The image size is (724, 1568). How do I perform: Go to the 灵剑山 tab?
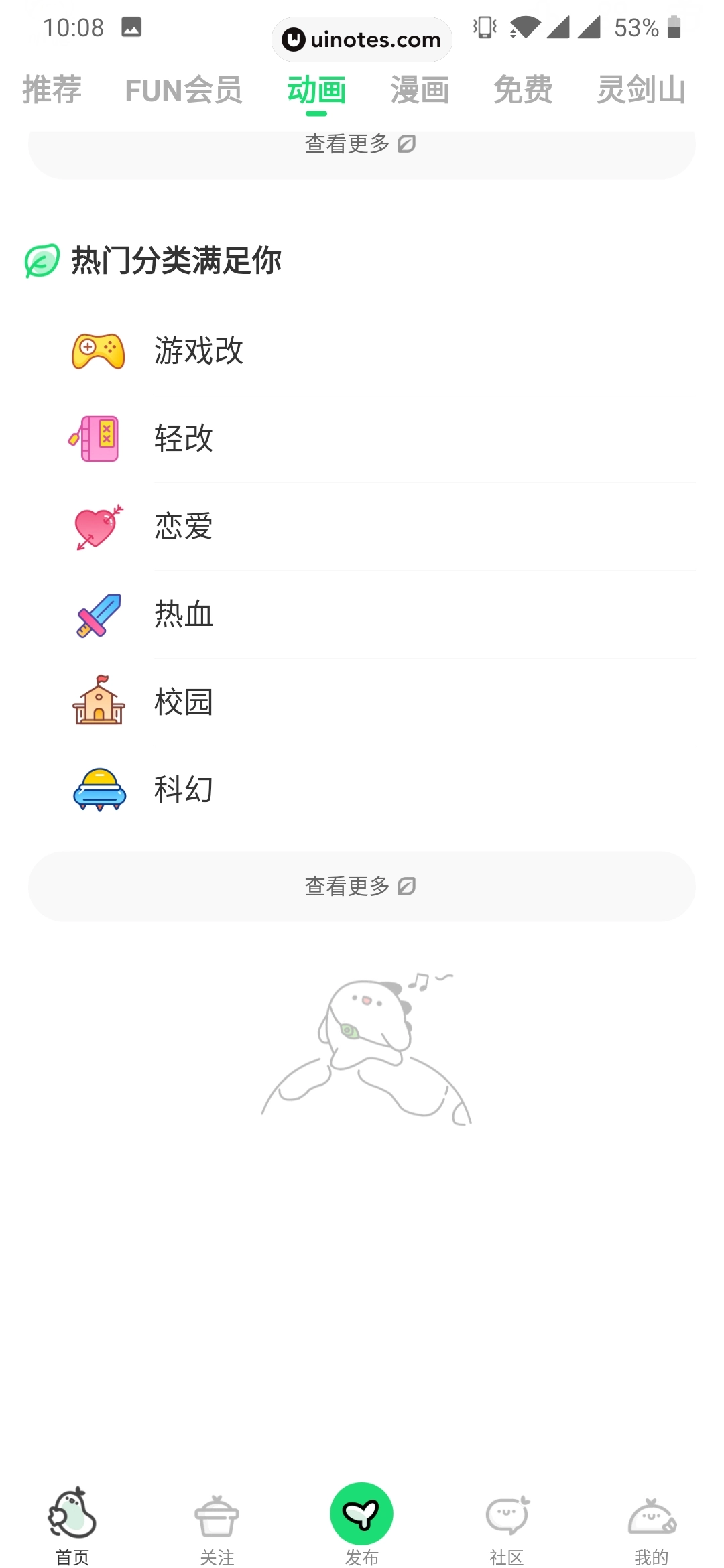[641, 90]
